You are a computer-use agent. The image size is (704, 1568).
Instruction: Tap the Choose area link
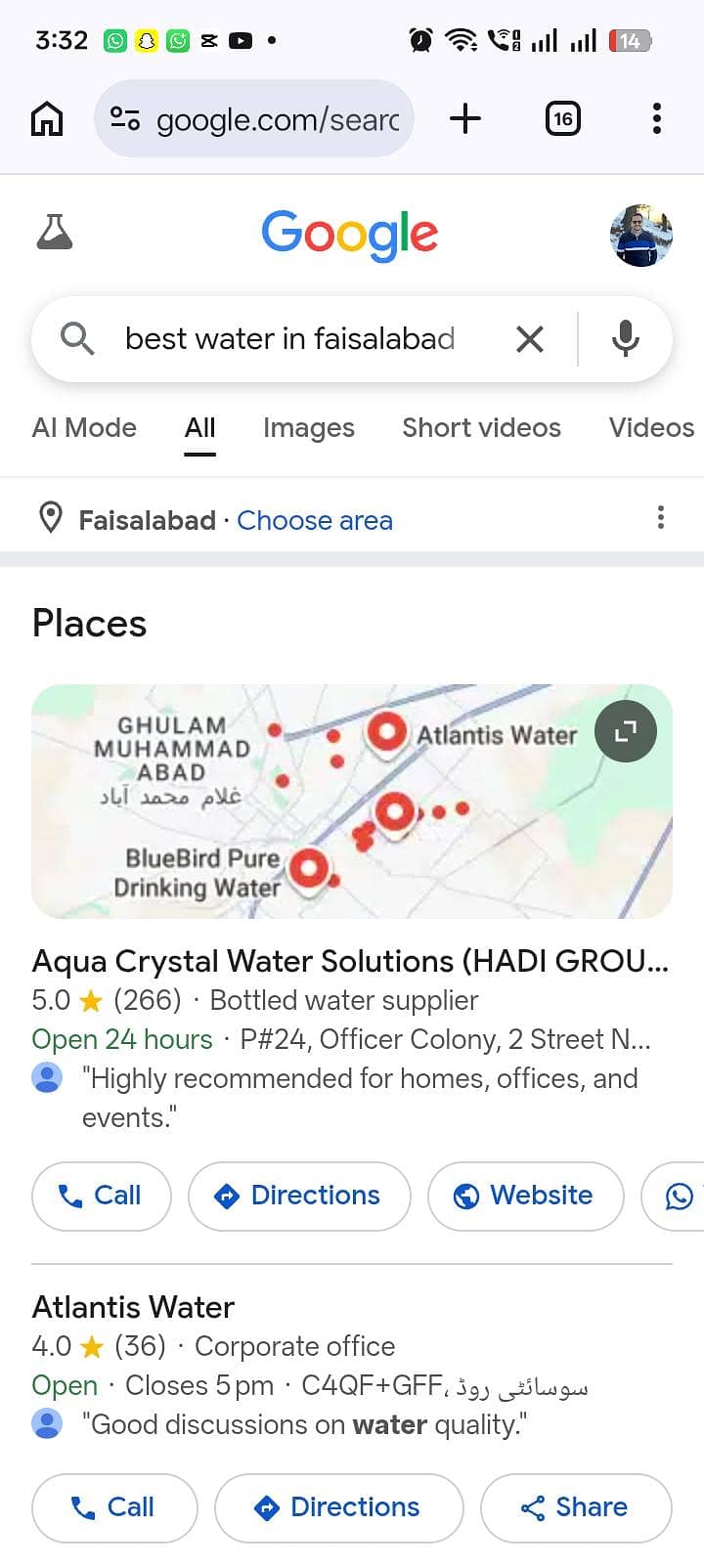pyautogui.click(x=315, y=520)
